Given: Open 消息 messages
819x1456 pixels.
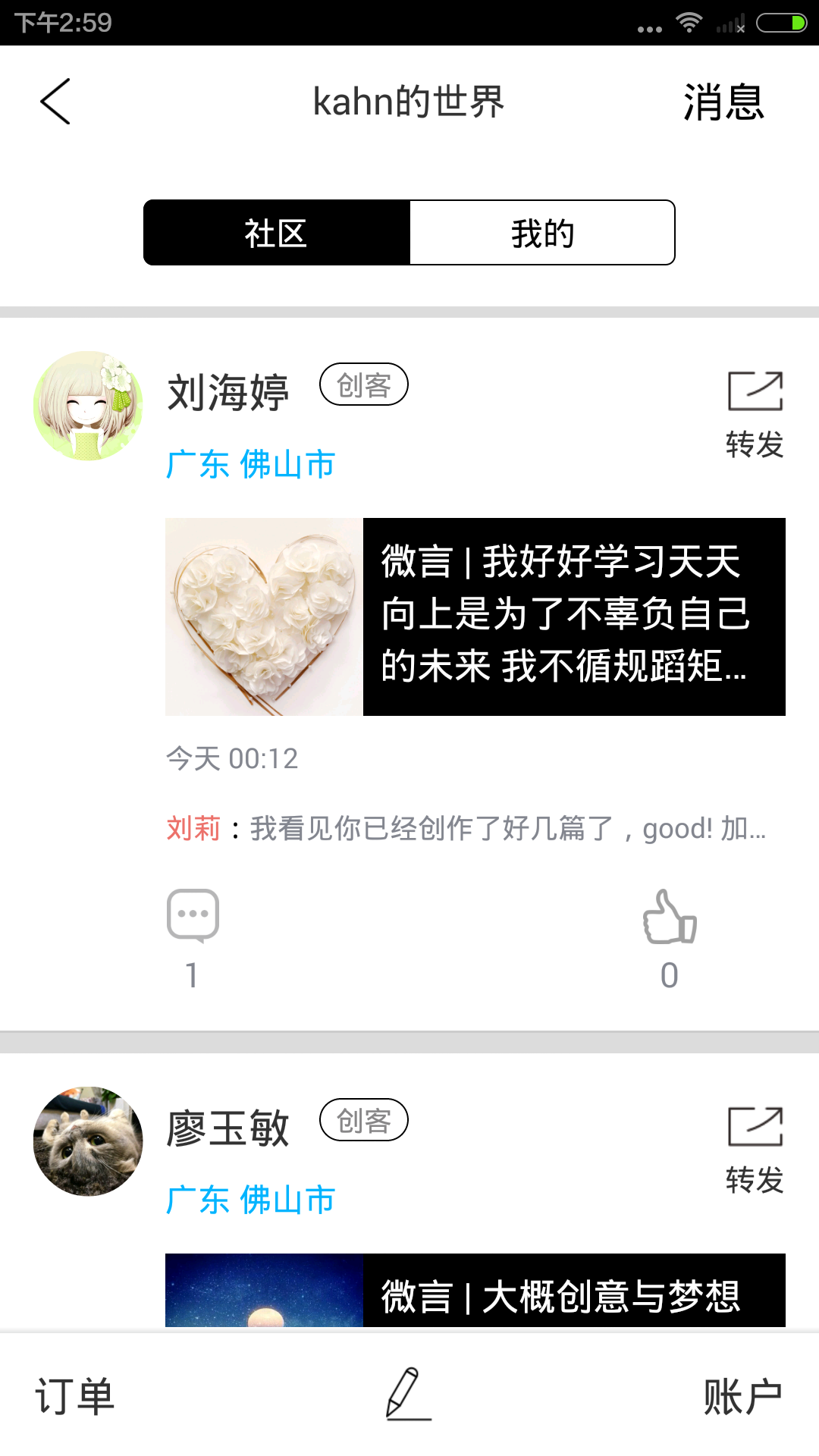Looking at the screenshot, I should click(723, 102).
